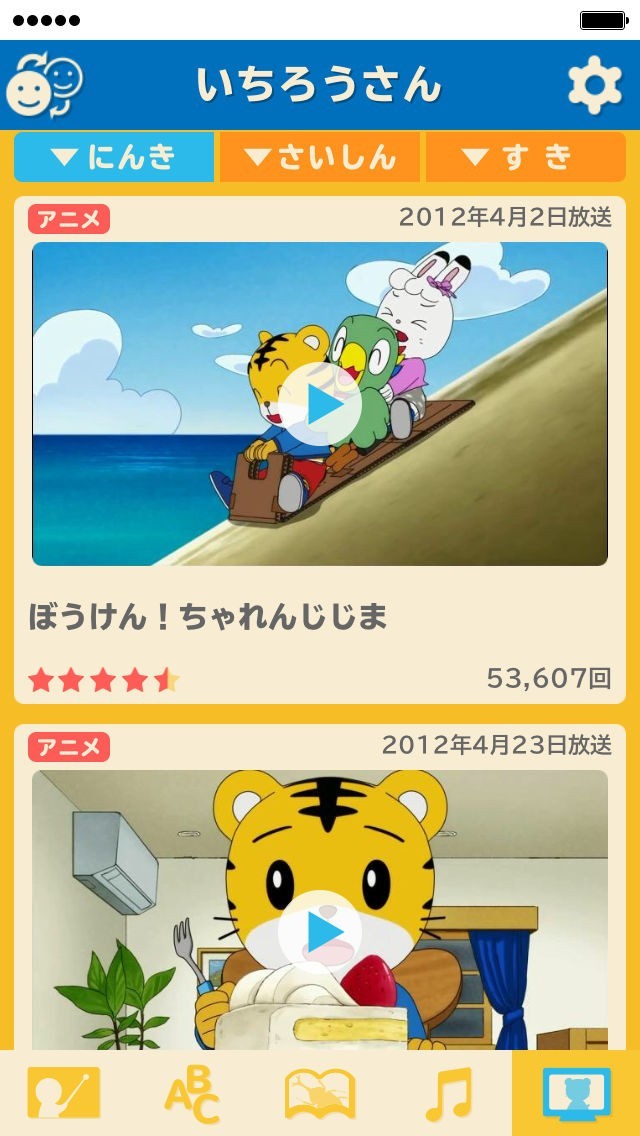Select the にんき sort tab

[x=115, y=157]
